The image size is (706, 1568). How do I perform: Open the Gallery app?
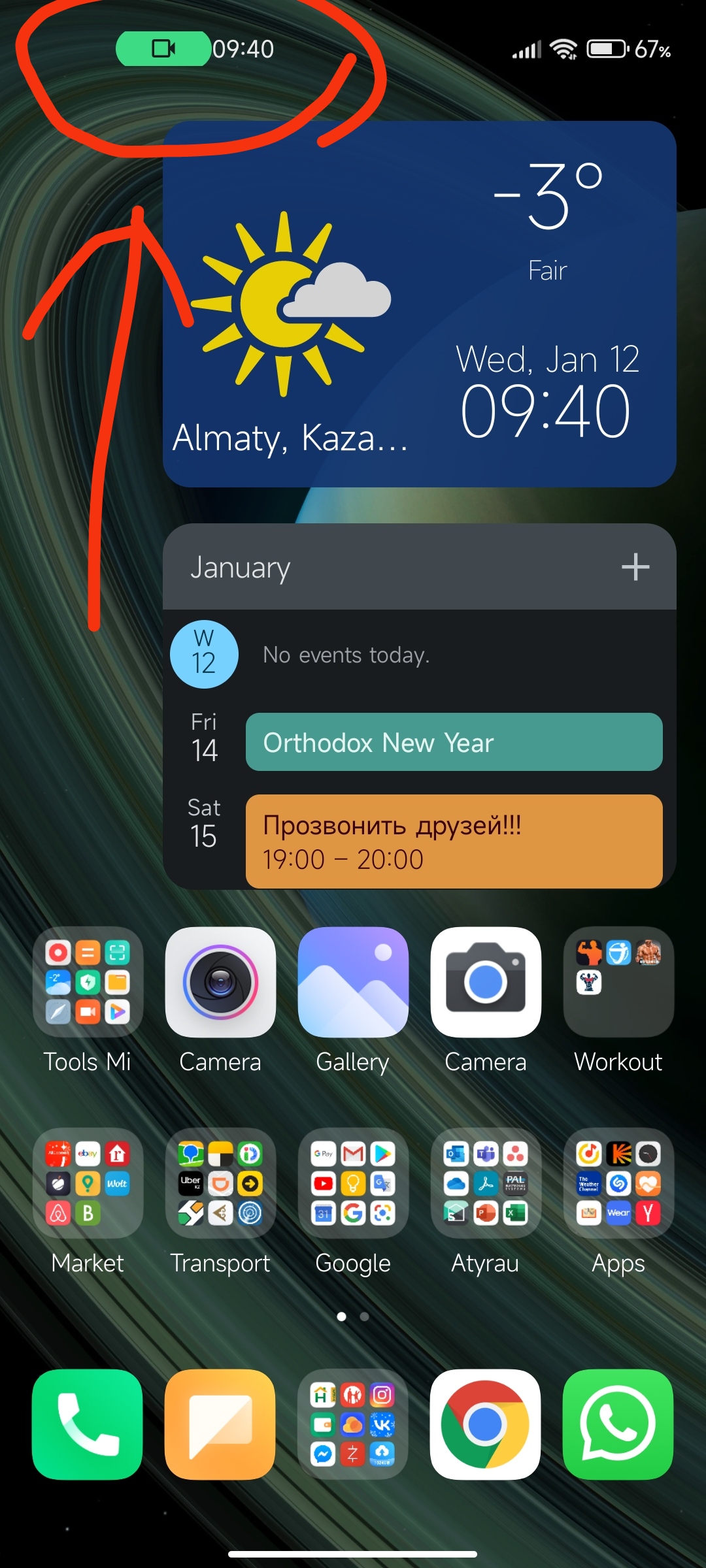point(353,982)
